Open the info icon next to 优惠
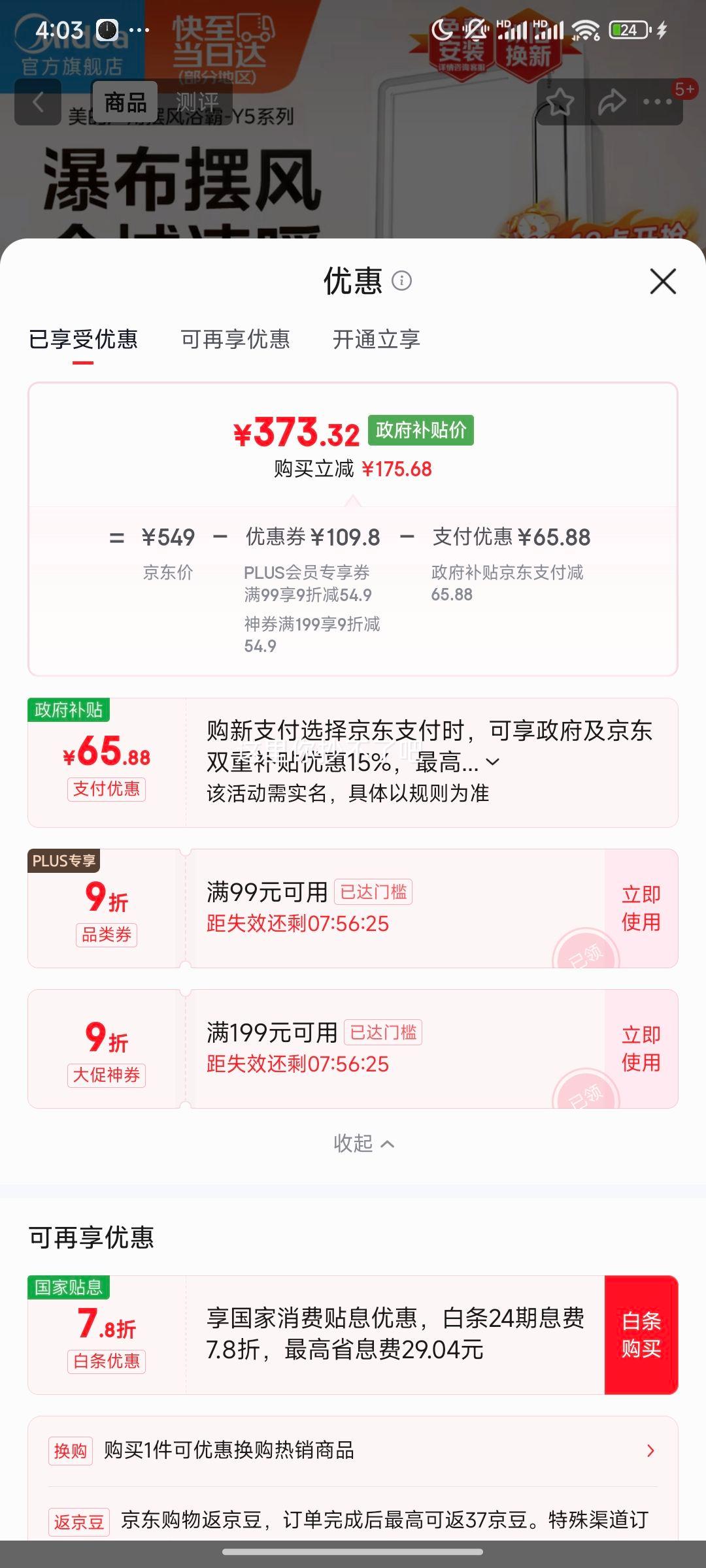 pos(401,281)
